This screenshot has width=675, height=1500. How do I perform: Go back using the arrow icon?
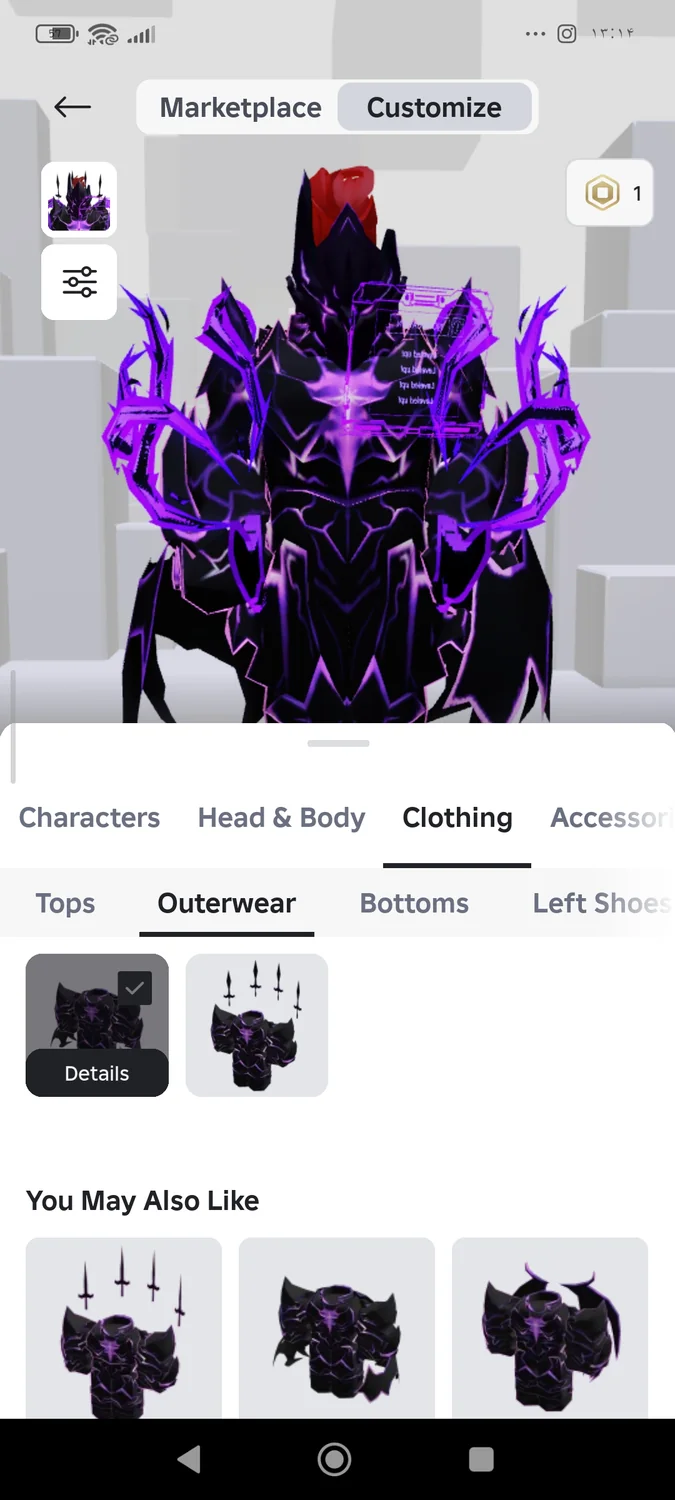[73, 108]
